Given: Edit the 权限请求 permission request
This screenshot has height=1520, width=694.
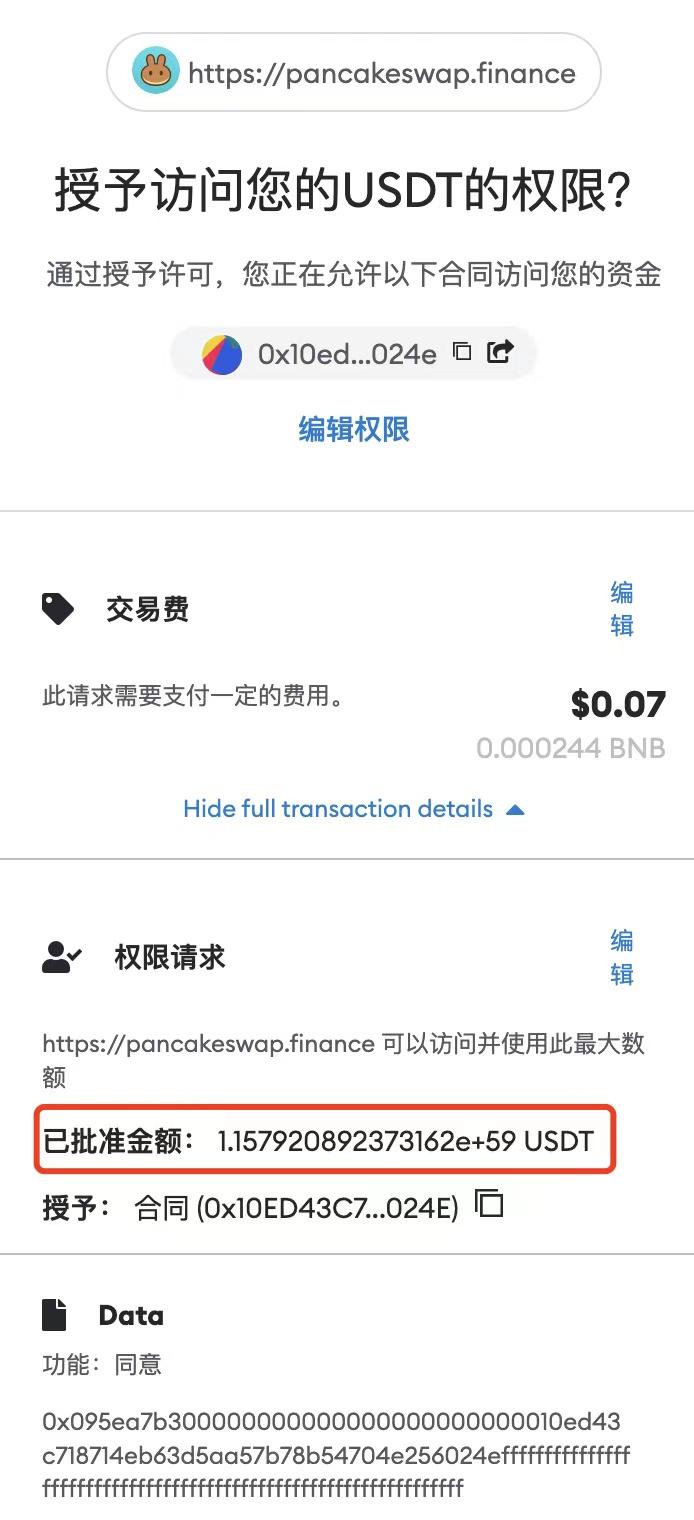Looking at the screenshot, I should point(622,957).
